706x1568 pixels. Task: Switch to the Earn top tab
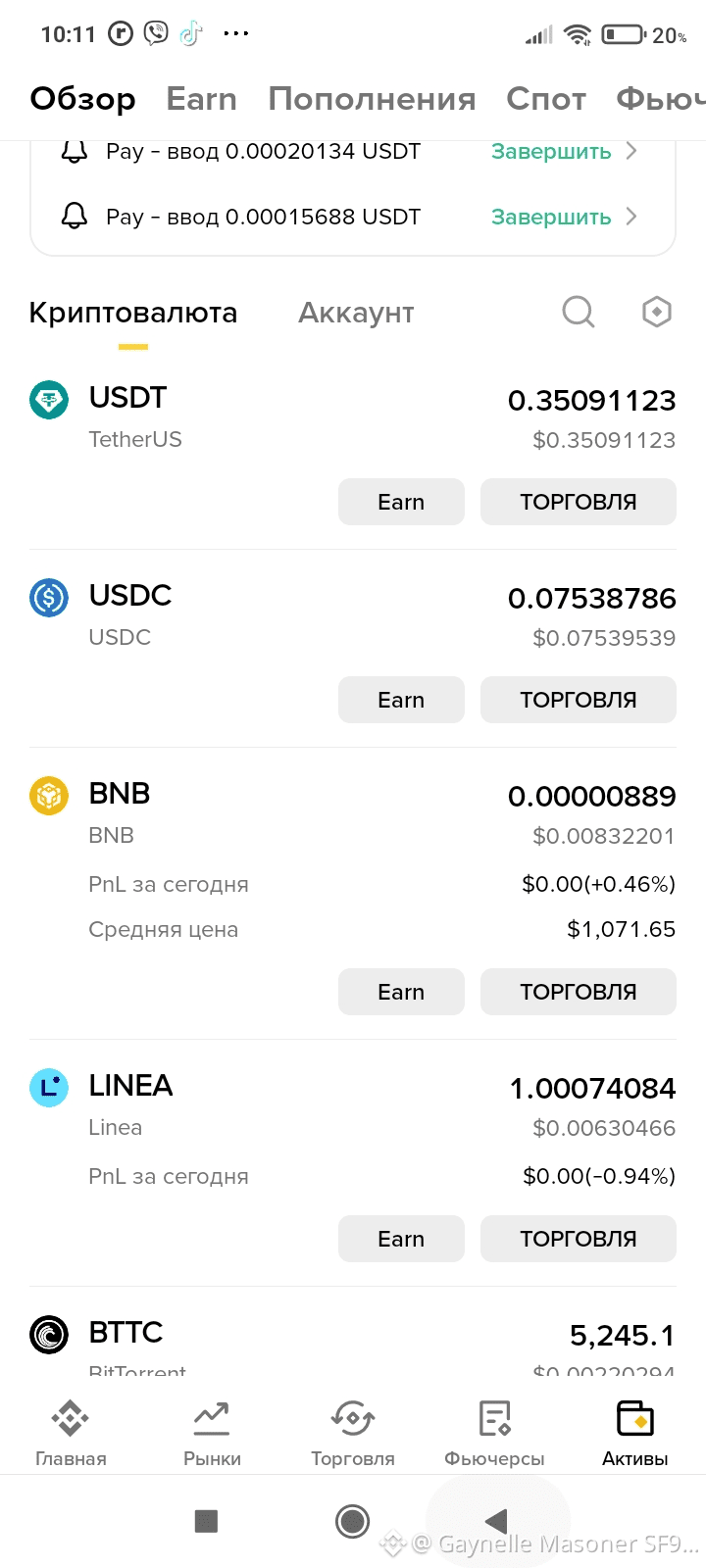(201, 99)
